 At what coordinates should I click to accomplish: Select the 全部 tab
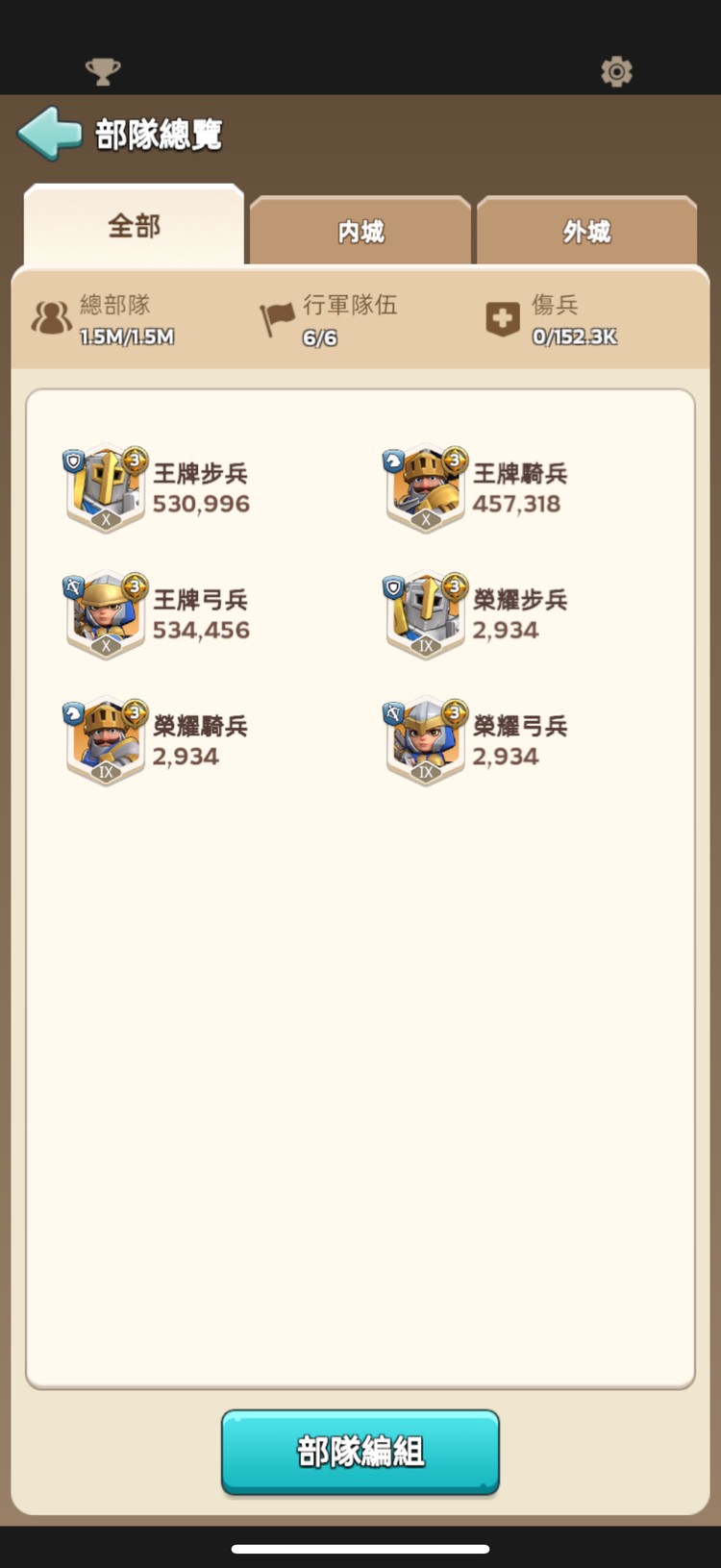[x=134, y=226]
